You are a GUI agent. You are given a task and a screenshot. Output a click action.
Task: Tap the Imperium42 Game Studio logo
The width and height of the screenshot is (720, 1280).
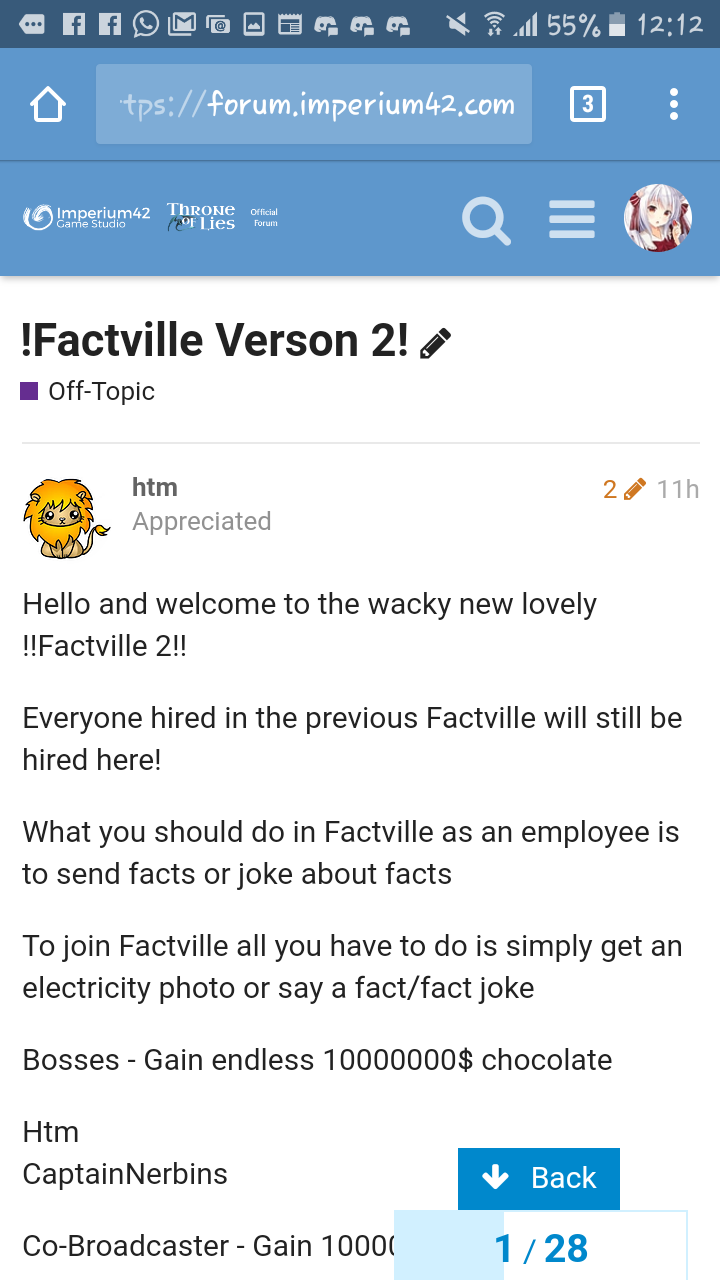coord(87,217)
